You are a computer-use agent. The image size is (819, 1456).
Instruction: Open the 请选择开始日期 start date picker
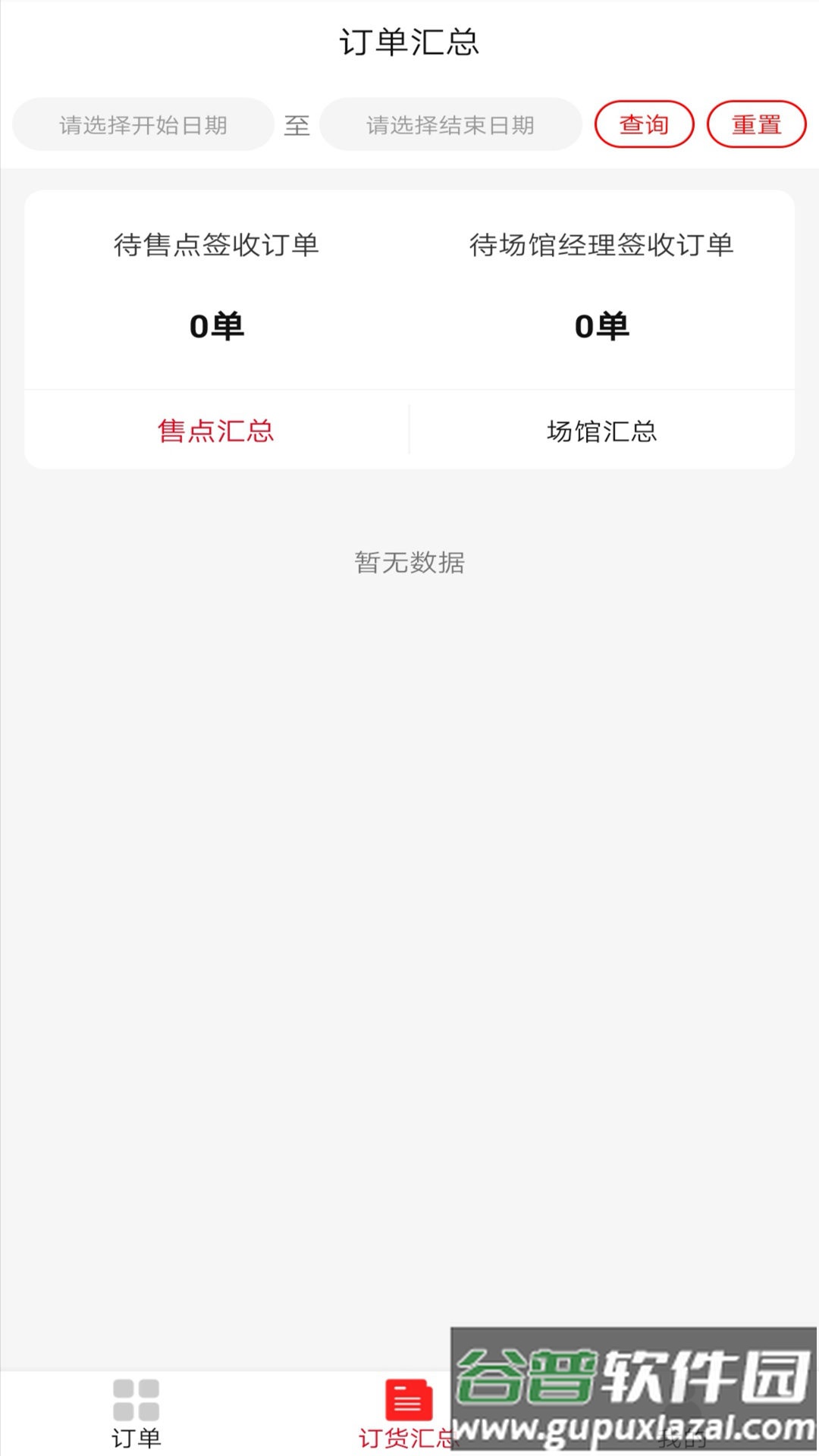coord(143,124)
